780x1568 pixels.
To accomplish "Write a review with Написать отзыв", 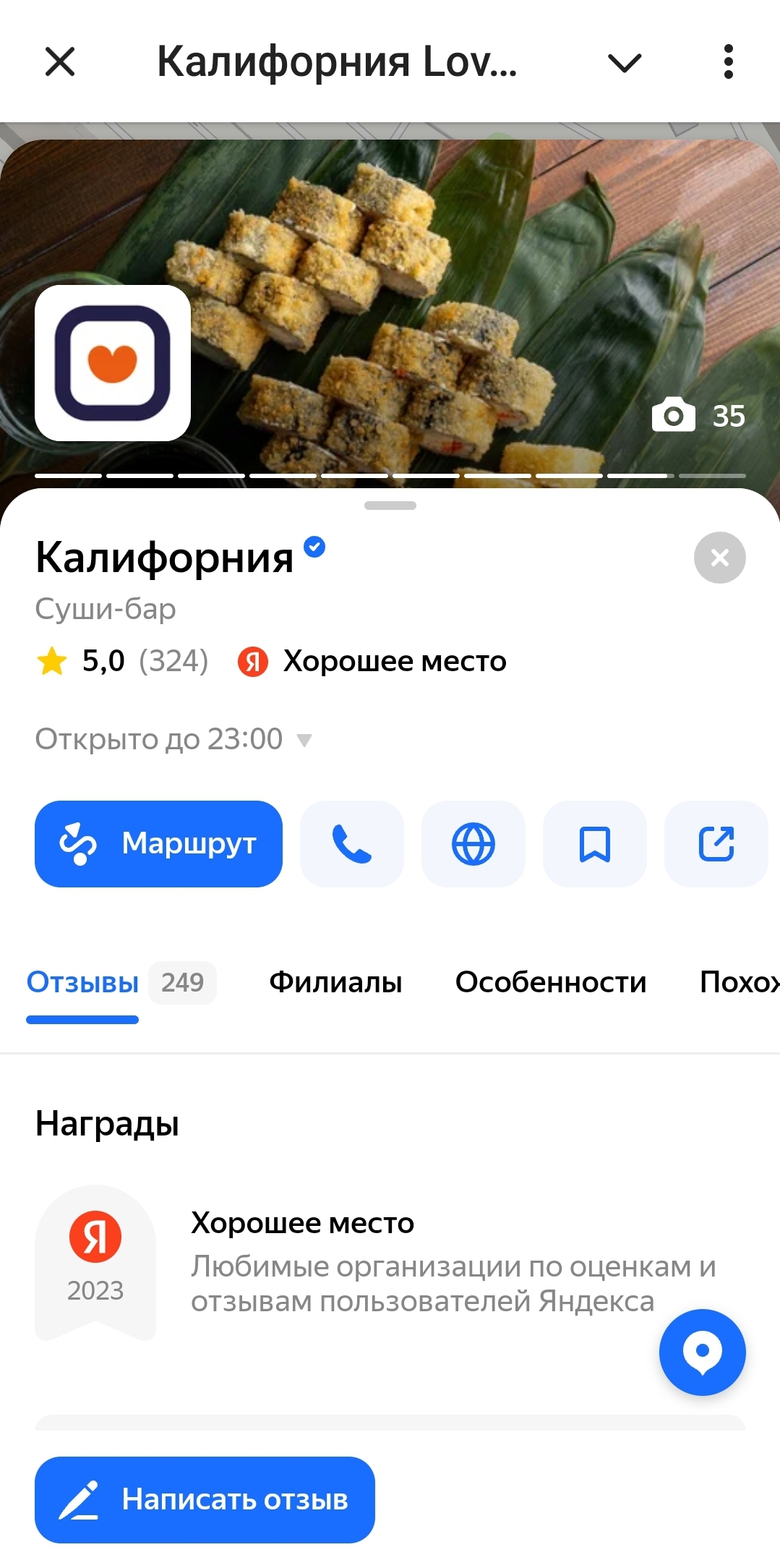I will [205, 1499].
